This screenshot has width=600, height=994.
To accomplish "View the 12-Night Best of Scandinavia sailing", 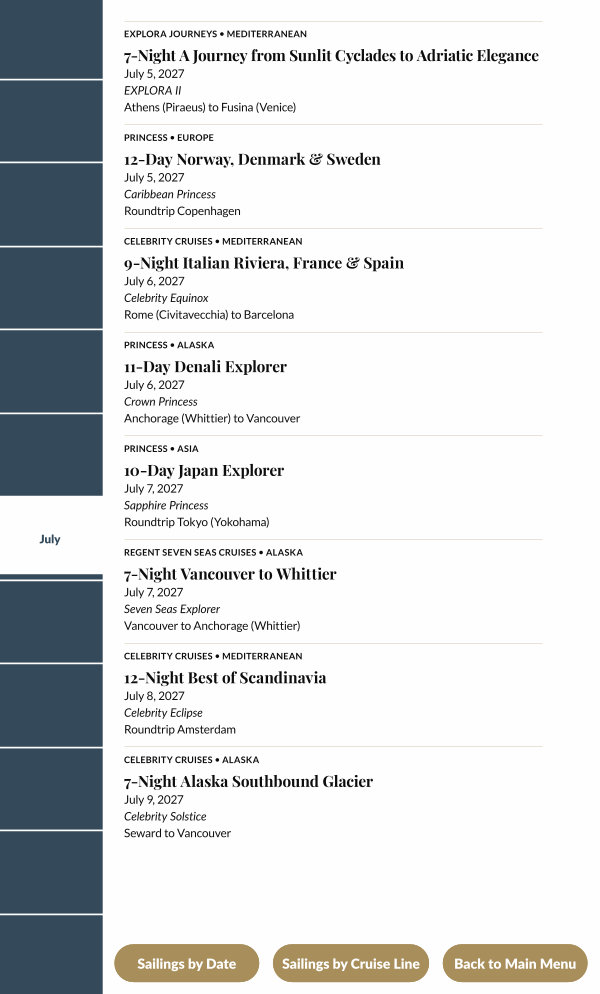I will [225, 678].
